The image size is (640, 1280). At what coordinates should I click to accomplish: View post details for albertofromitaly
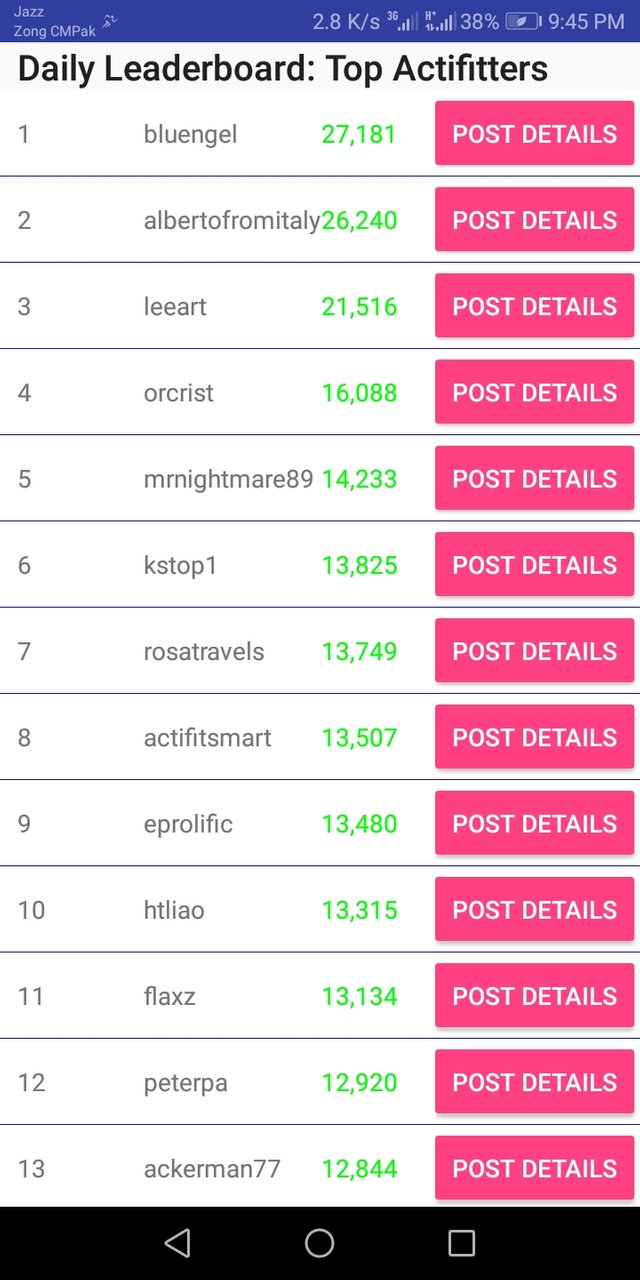[x=534, y=219]
